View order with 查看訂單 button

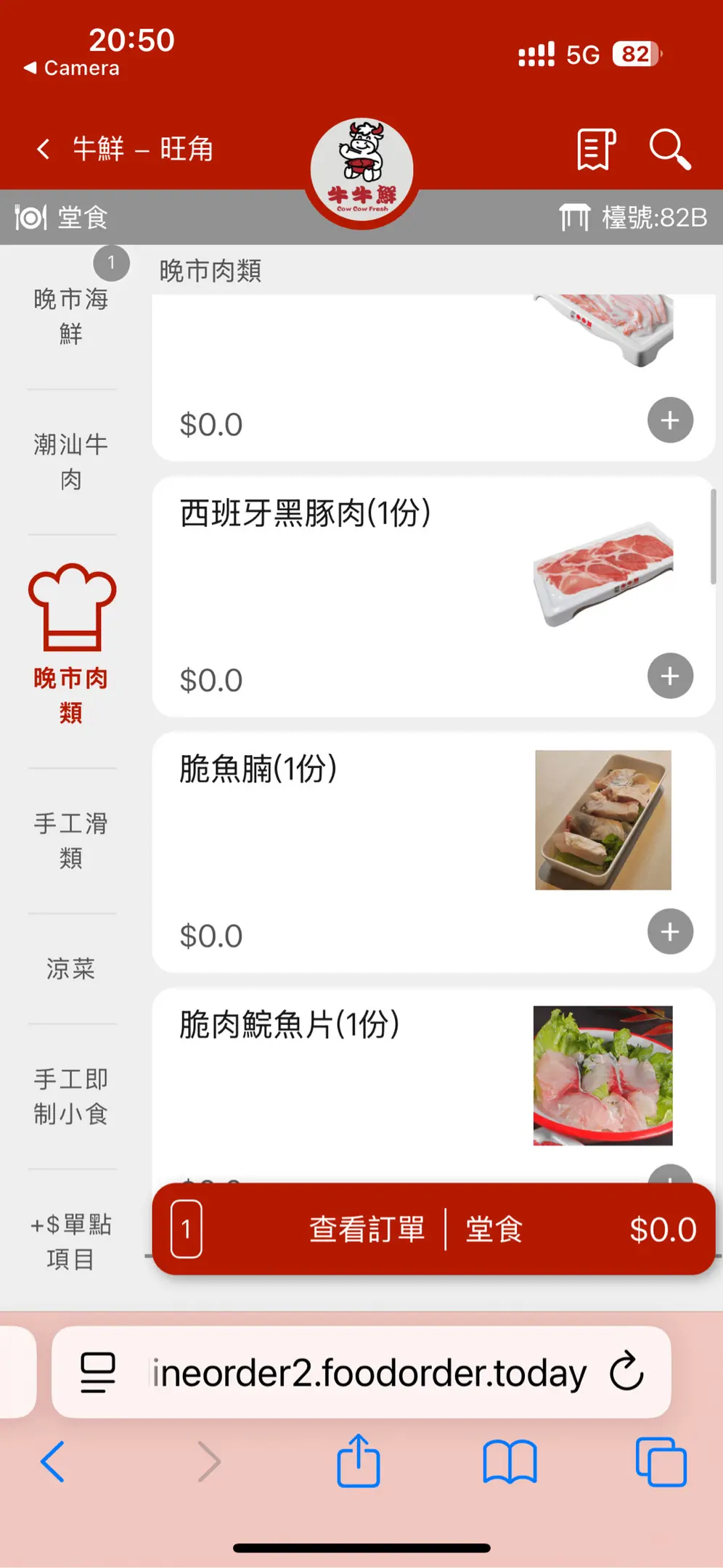tap(367, 1229)
